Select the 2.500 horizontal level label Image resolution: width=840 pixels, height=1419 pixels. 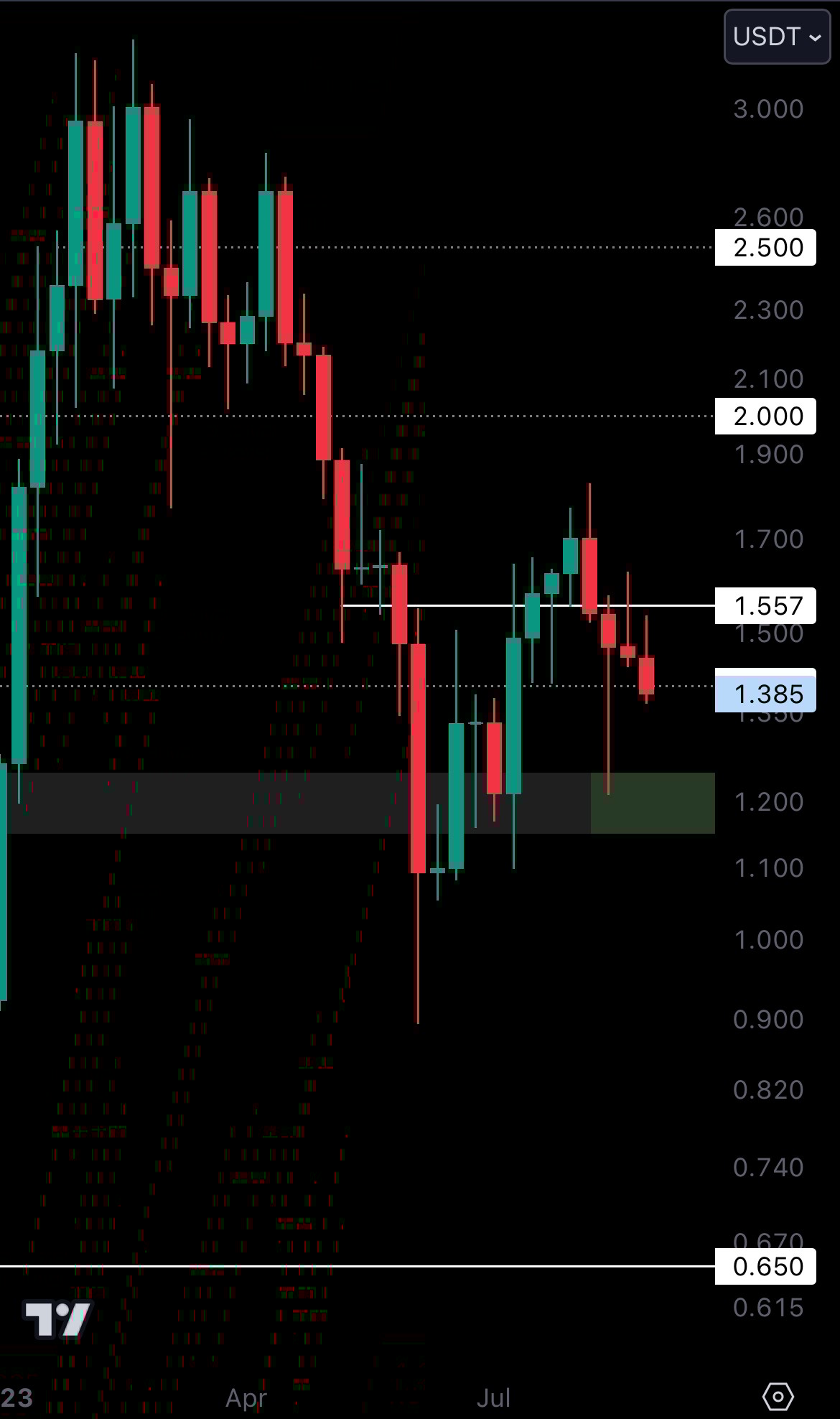[x=765, y=247]
